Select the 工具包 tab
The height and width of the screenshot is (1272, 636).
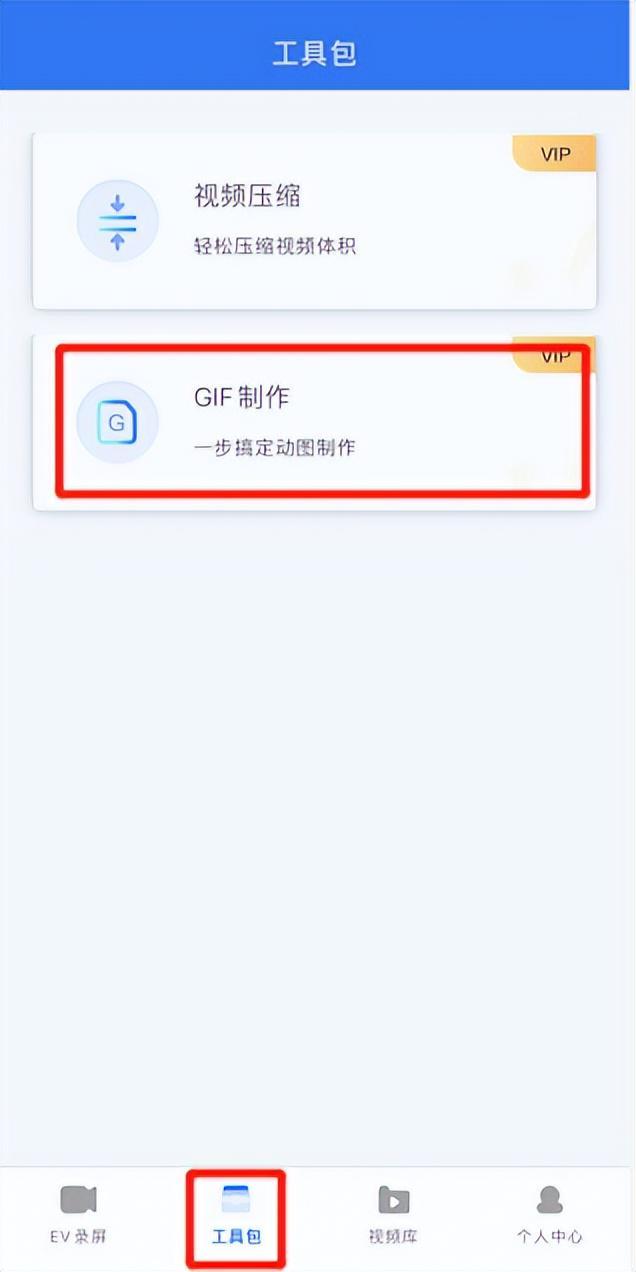click(x=236, y=1214)
